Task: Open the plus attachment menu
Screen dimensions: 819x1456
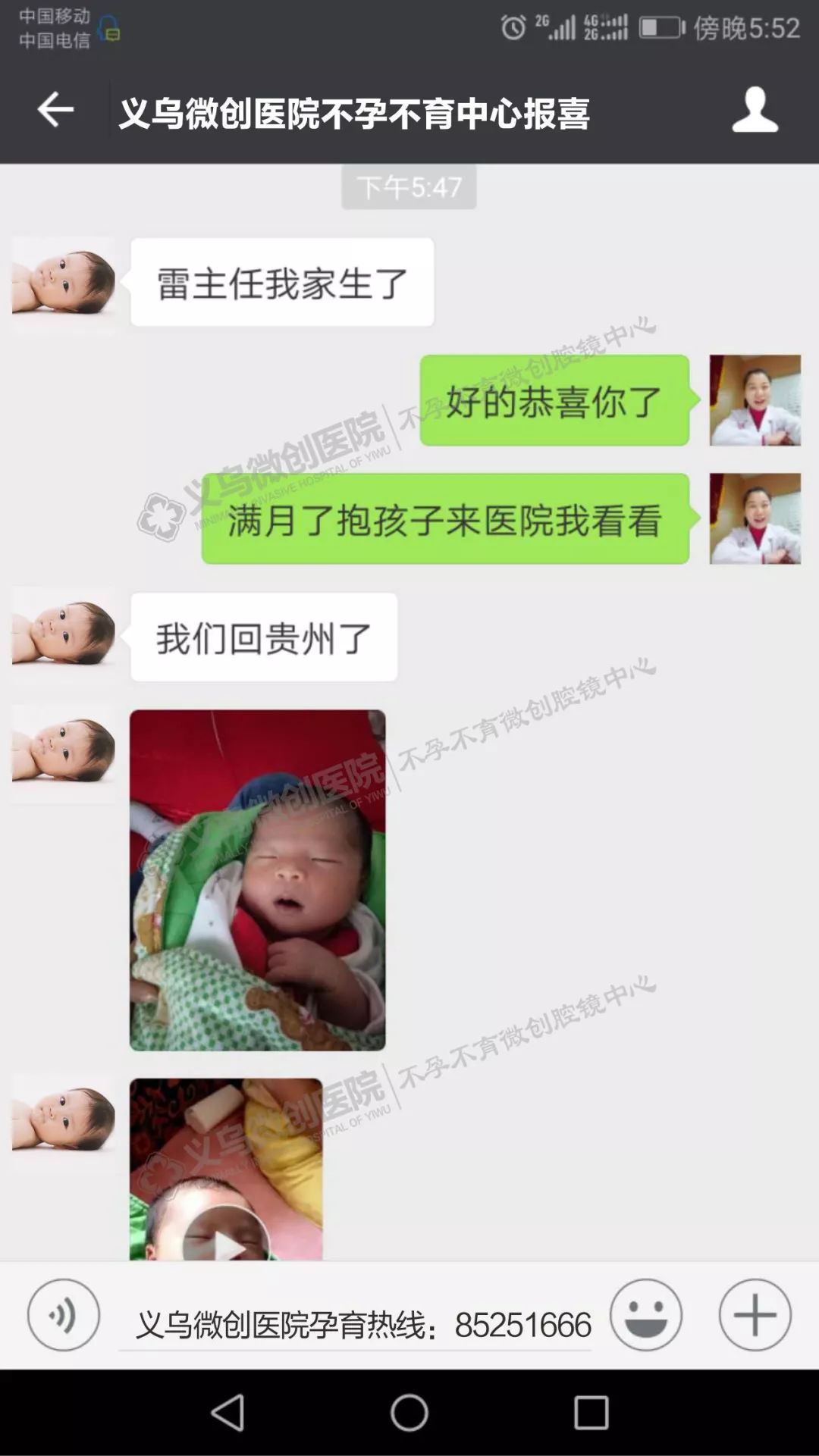Action: pos(755,1315)
